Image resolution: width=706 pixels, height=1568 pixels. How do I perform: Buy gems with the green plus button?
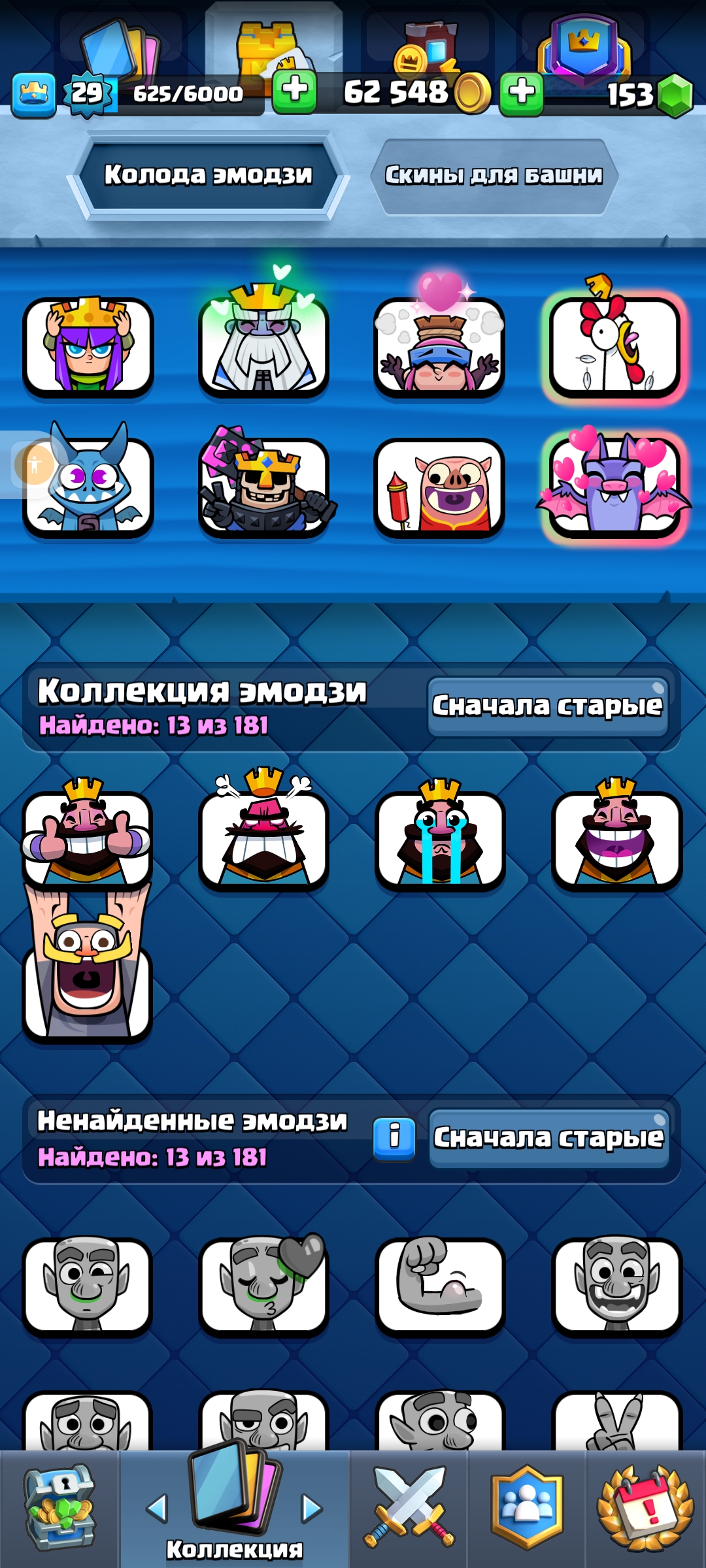coord(521,93)
